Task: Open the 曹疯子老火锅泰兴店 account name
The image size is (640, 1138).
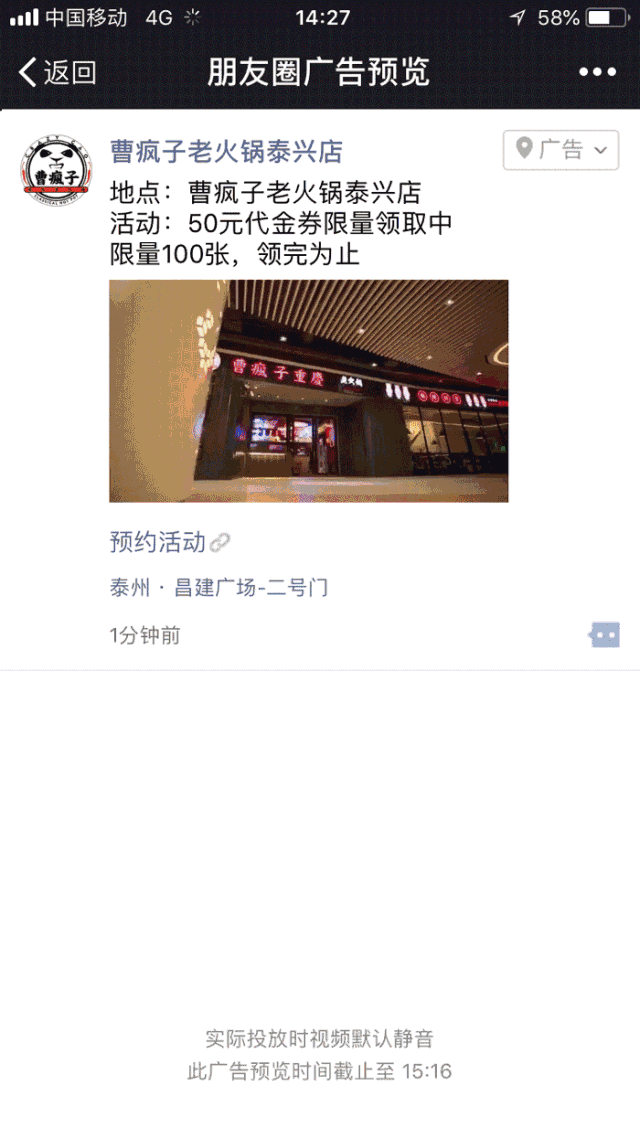Action: pyautogui.click(x=226, y=151)
